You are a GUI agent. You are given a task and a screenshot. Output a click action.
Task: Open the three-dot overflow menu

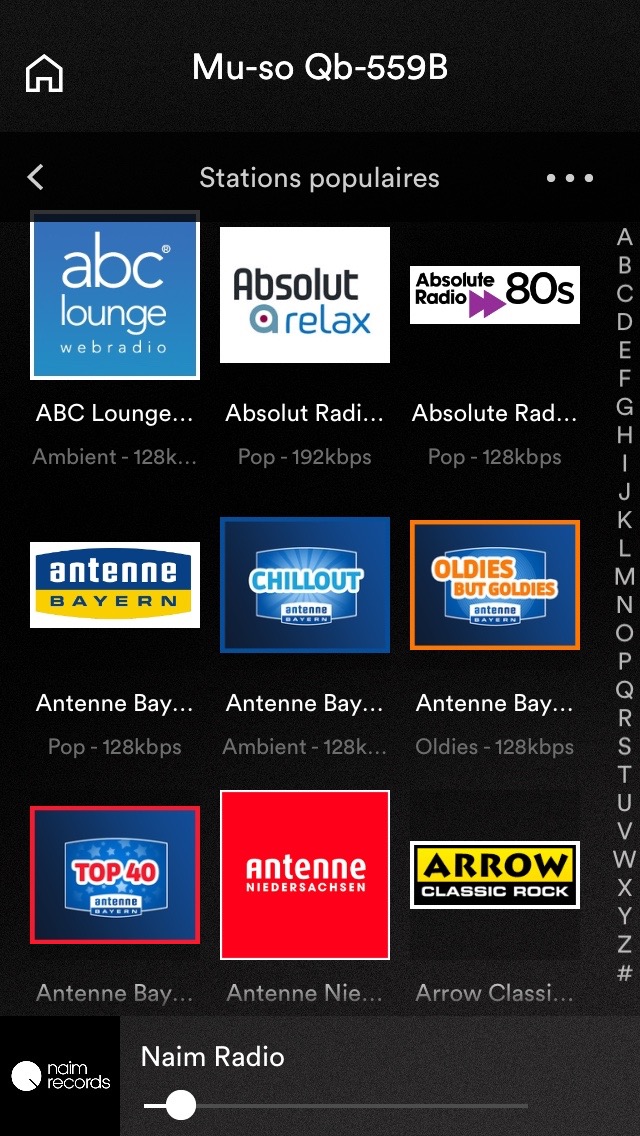[570, 178]
